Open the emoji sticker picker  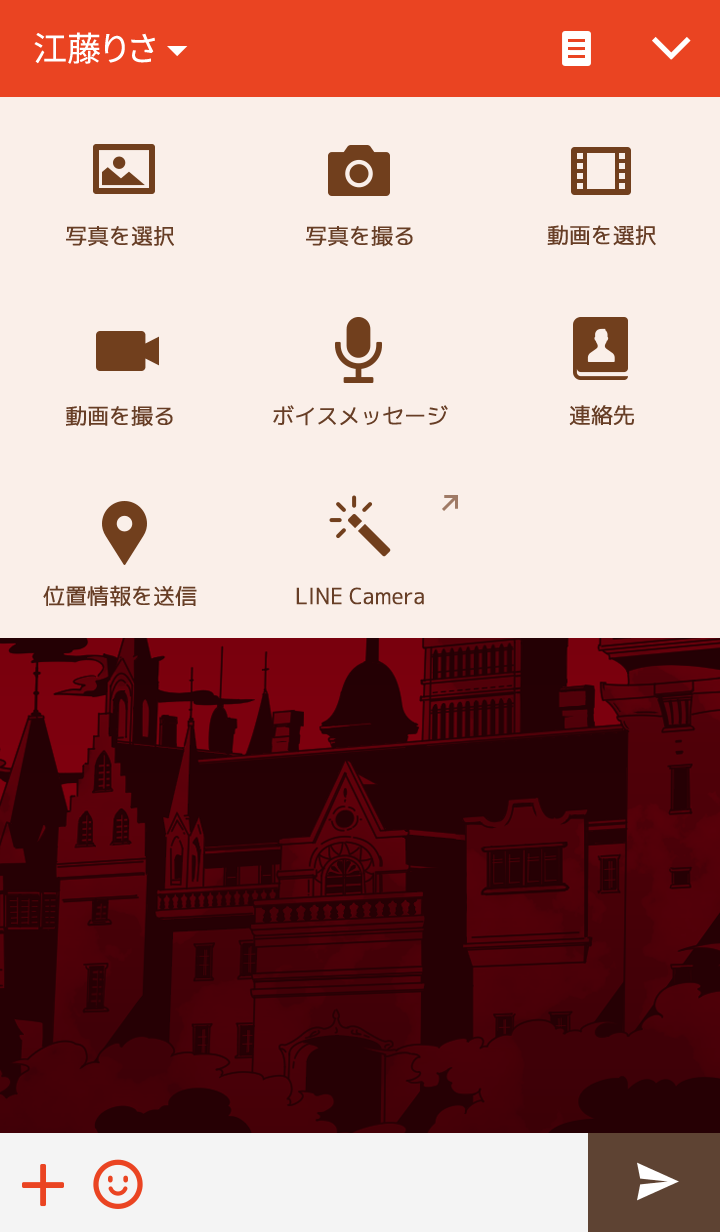[x=118, y=1185]
